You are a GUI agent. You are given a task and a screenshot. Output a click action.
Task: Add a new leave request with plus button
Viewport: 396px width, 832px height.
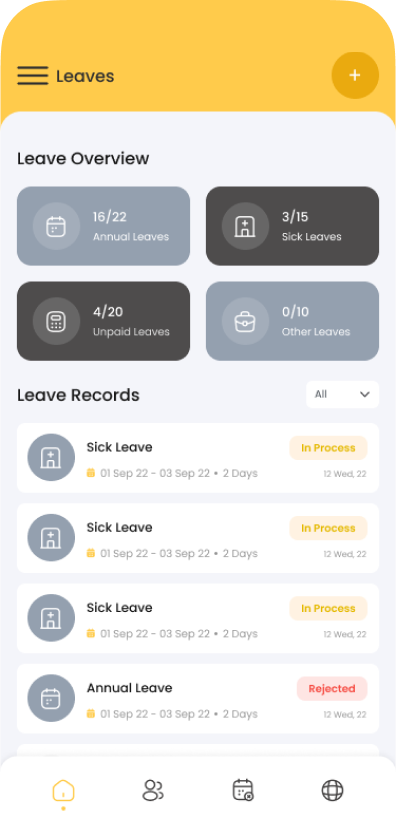pos(355,75)
